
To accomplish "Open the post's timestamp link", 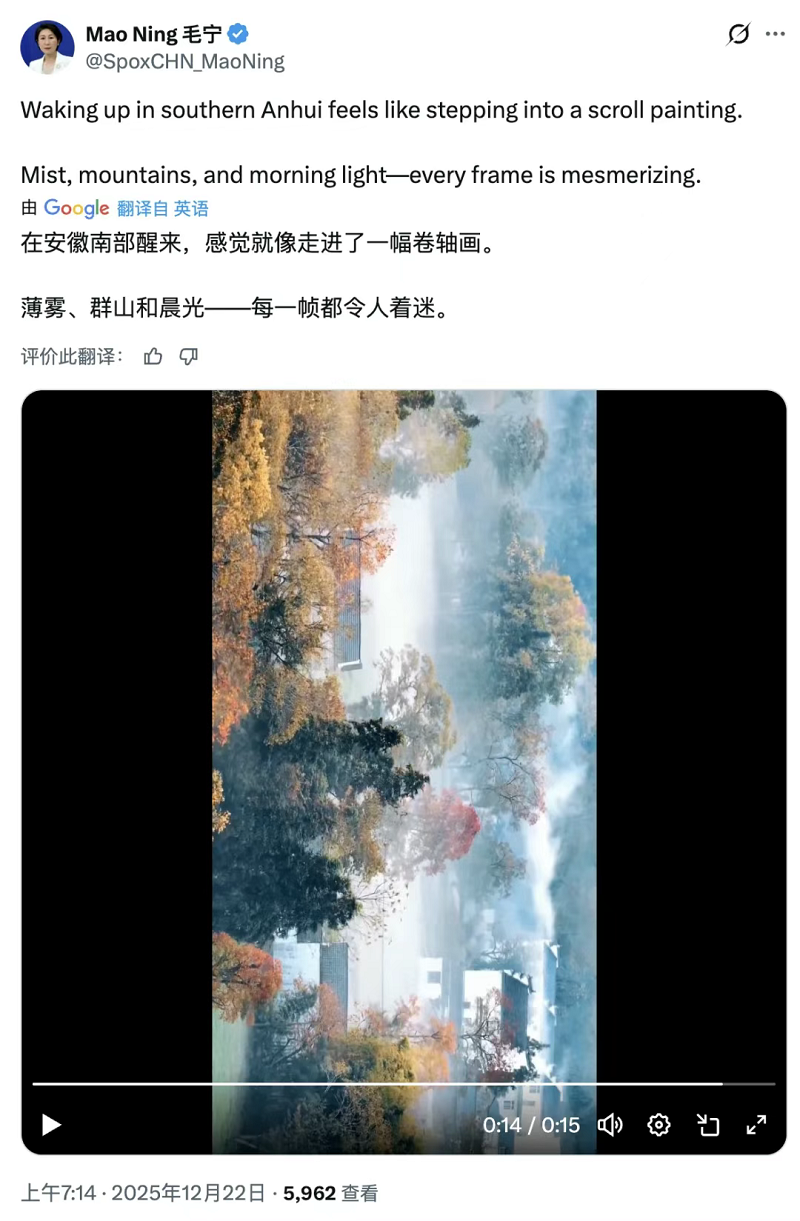I will pyautogui.click(x=144, y=1193).
